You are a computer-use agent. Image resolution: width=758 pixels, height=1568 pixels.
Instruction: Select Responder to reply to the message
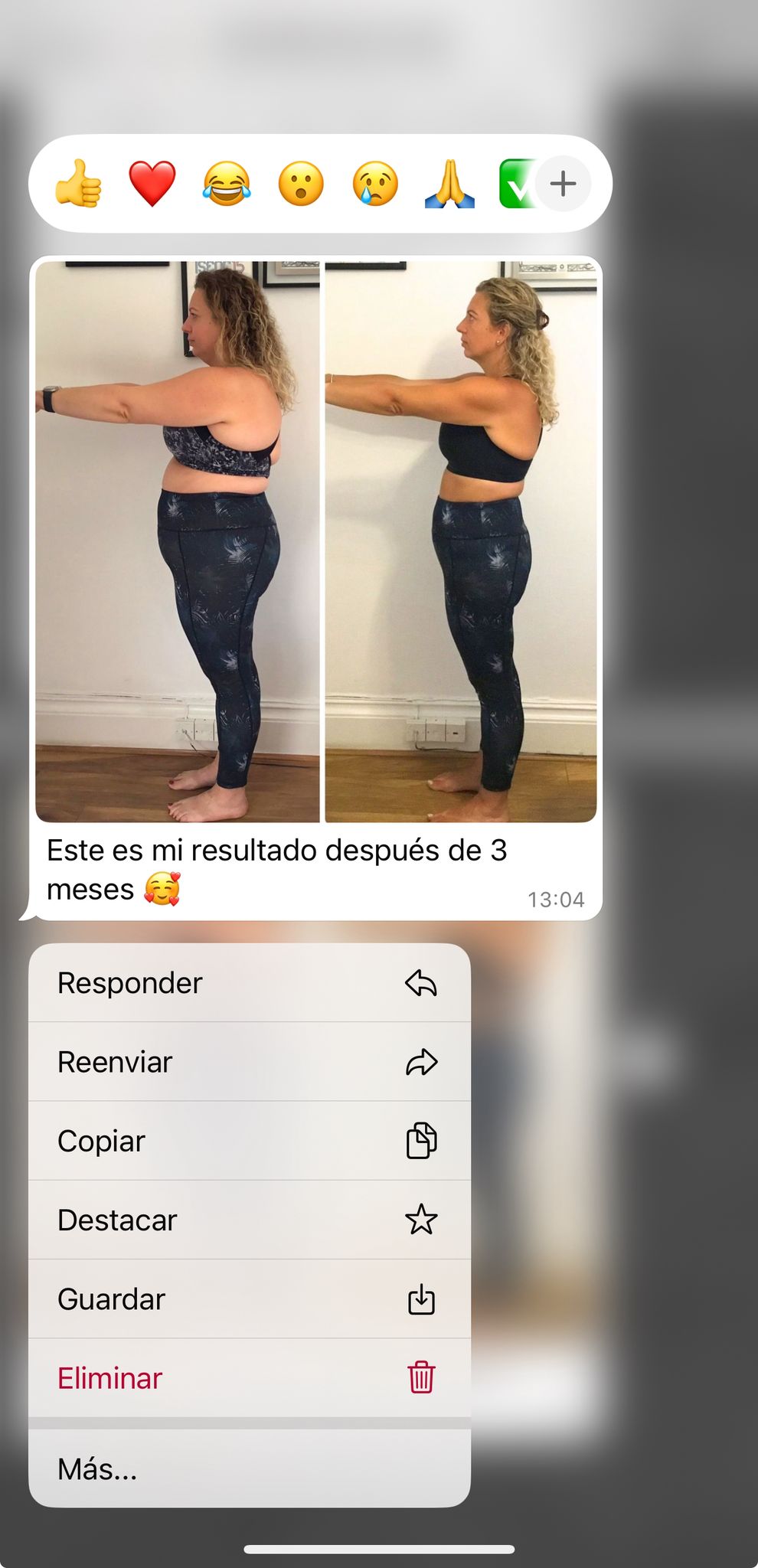coord(249,983)
